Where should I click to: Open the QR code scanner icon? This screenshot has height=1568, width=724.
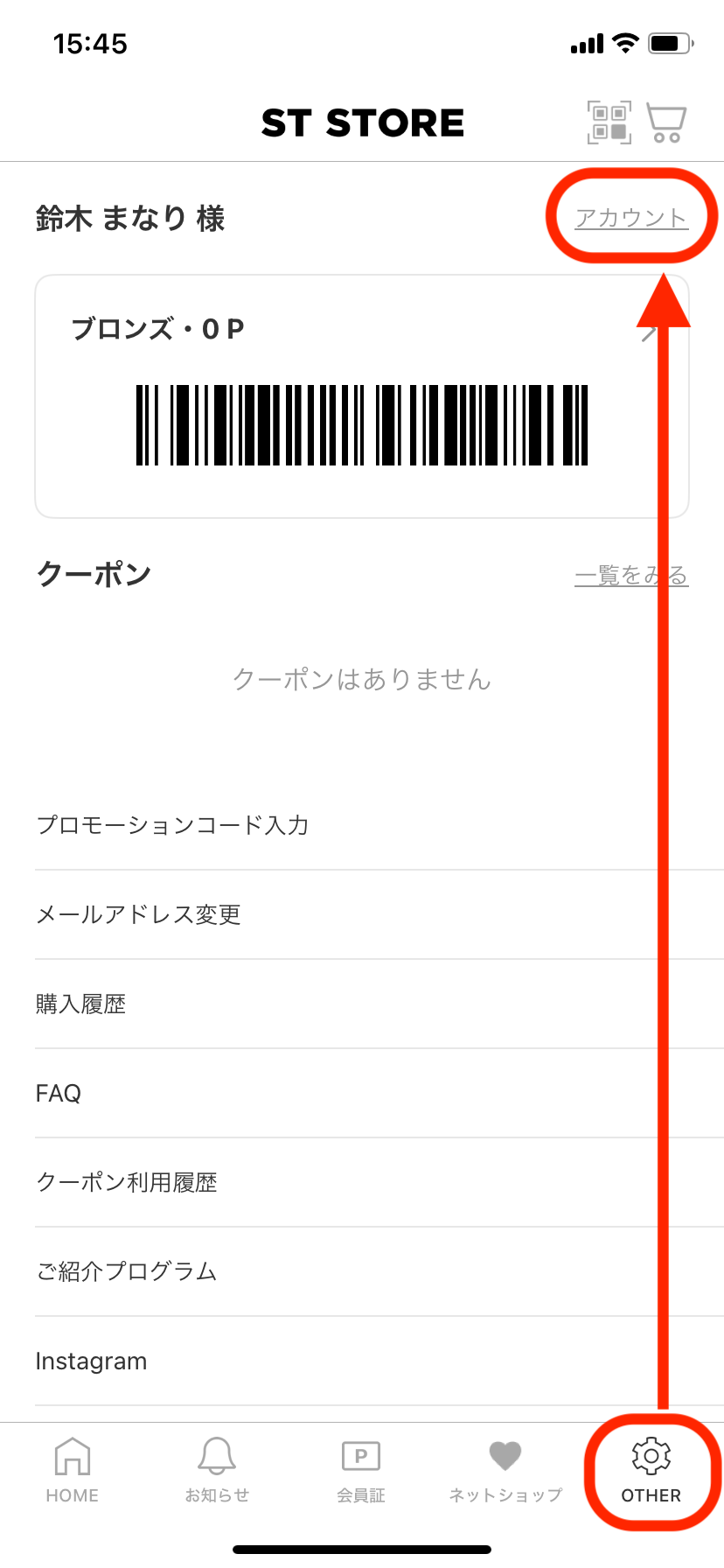(x=609, y=122)
